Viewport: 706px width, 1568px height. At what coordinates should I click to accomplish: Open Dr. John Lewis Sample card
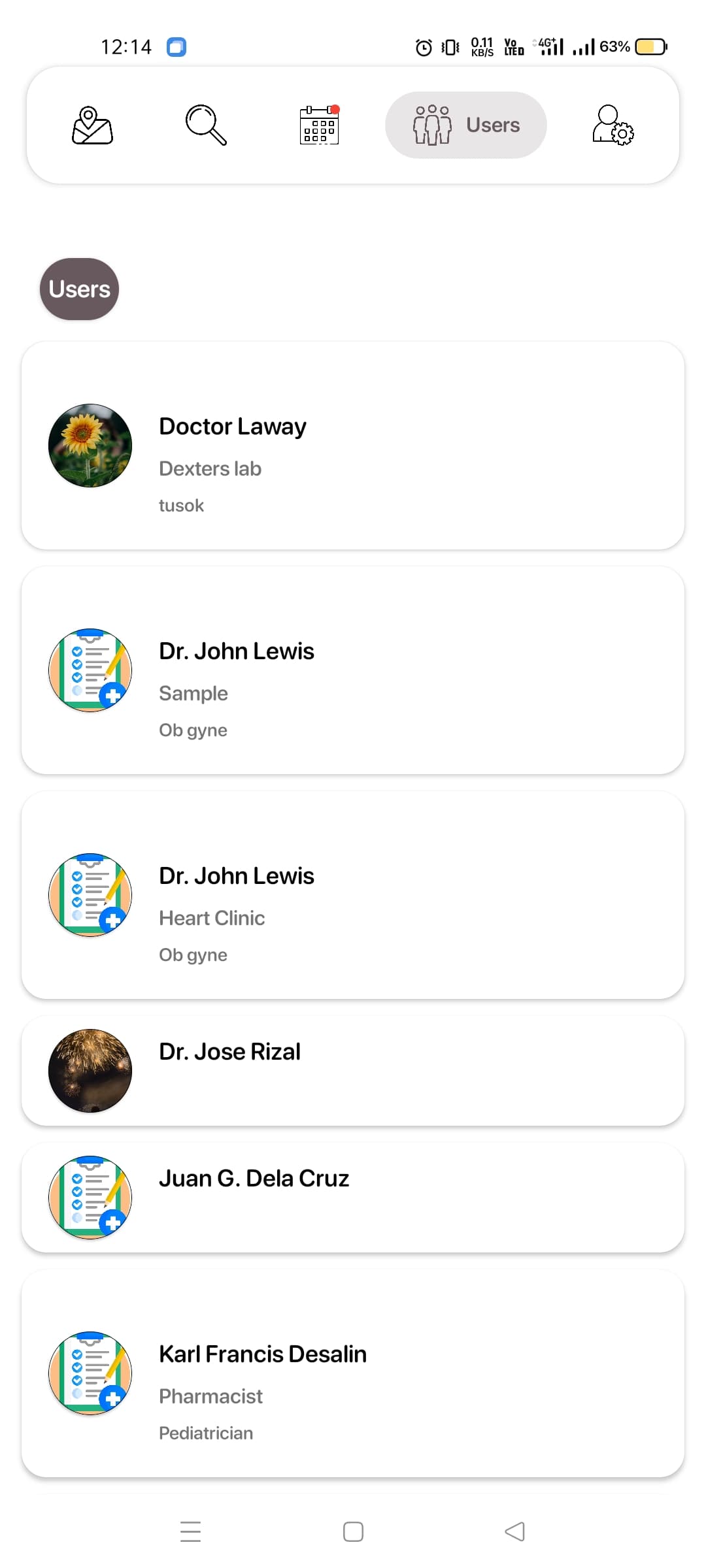[x=353, y=670]
